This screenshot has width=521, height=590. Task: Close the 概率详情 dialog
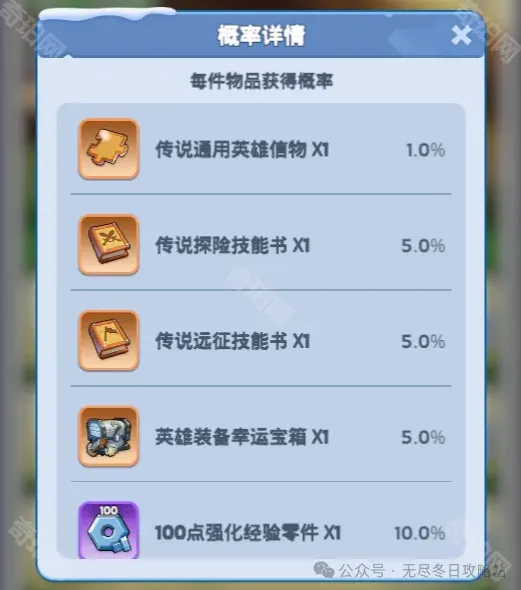(461, 36)
